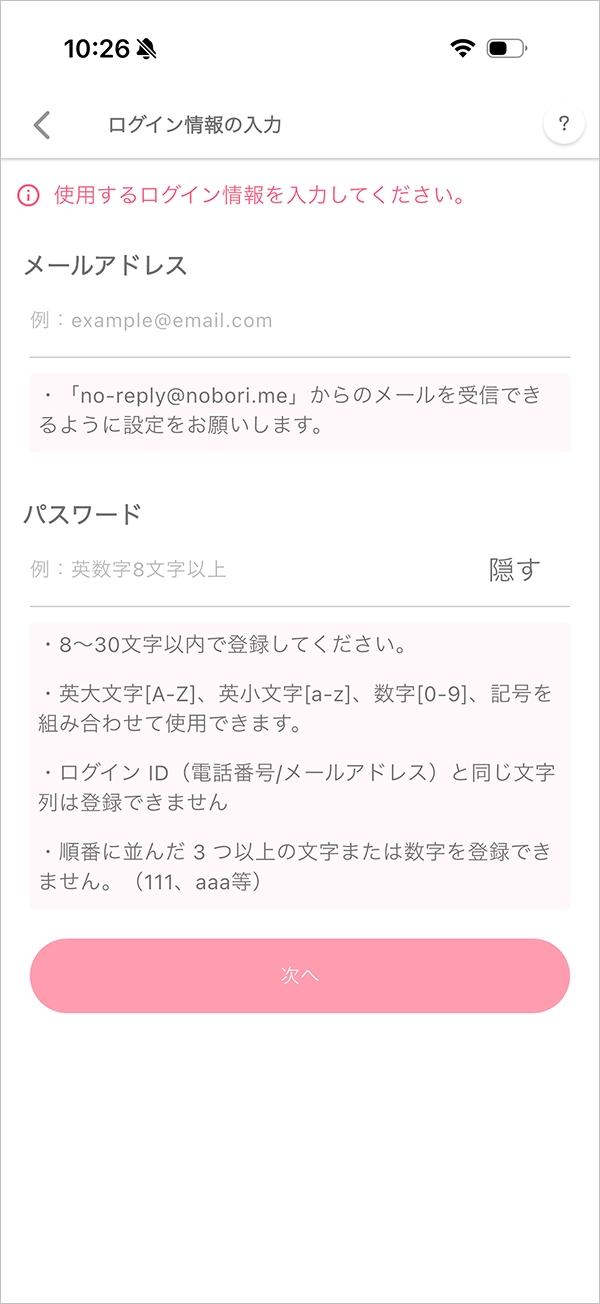Screen dimensions: 600x1304
Task: Open the help question mark button
Action: point(564,124)
